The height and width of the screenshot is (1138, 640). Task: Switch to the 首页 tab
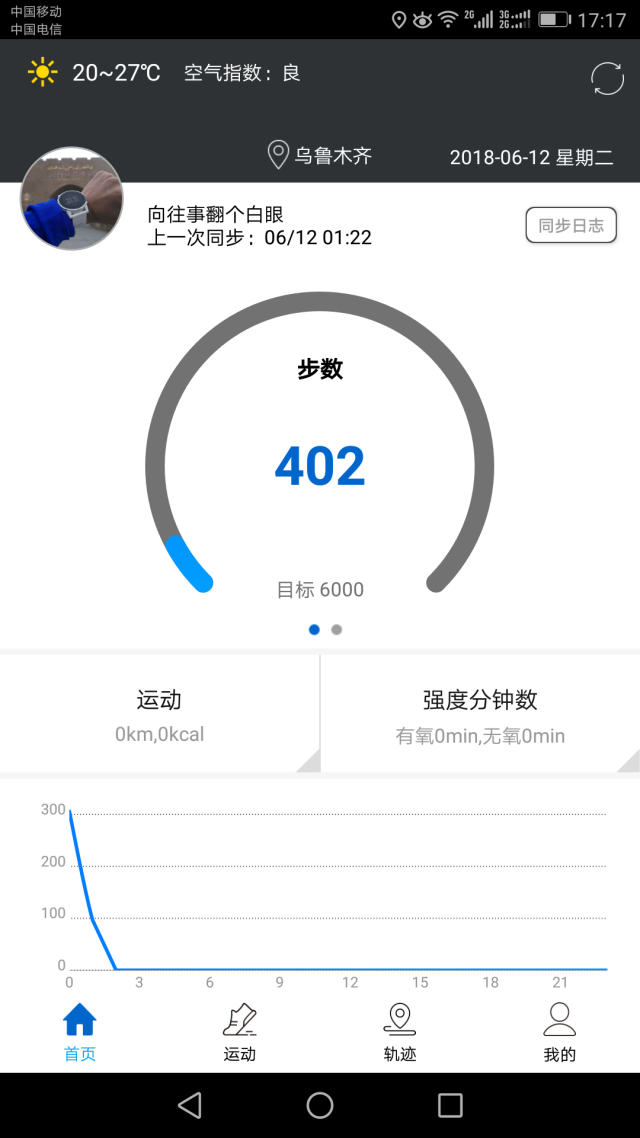click(x=80, y=1033)
